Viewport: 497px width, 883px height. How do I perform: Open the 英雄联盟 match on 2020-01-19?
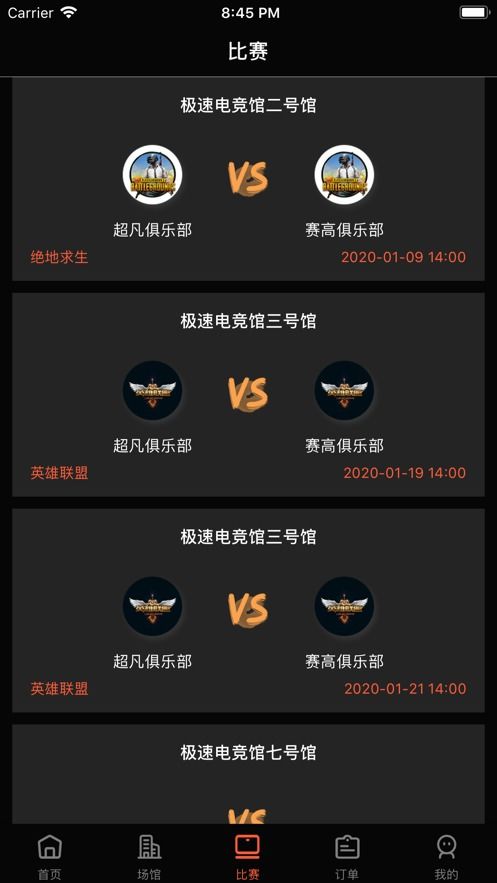[x=248, y=394]
